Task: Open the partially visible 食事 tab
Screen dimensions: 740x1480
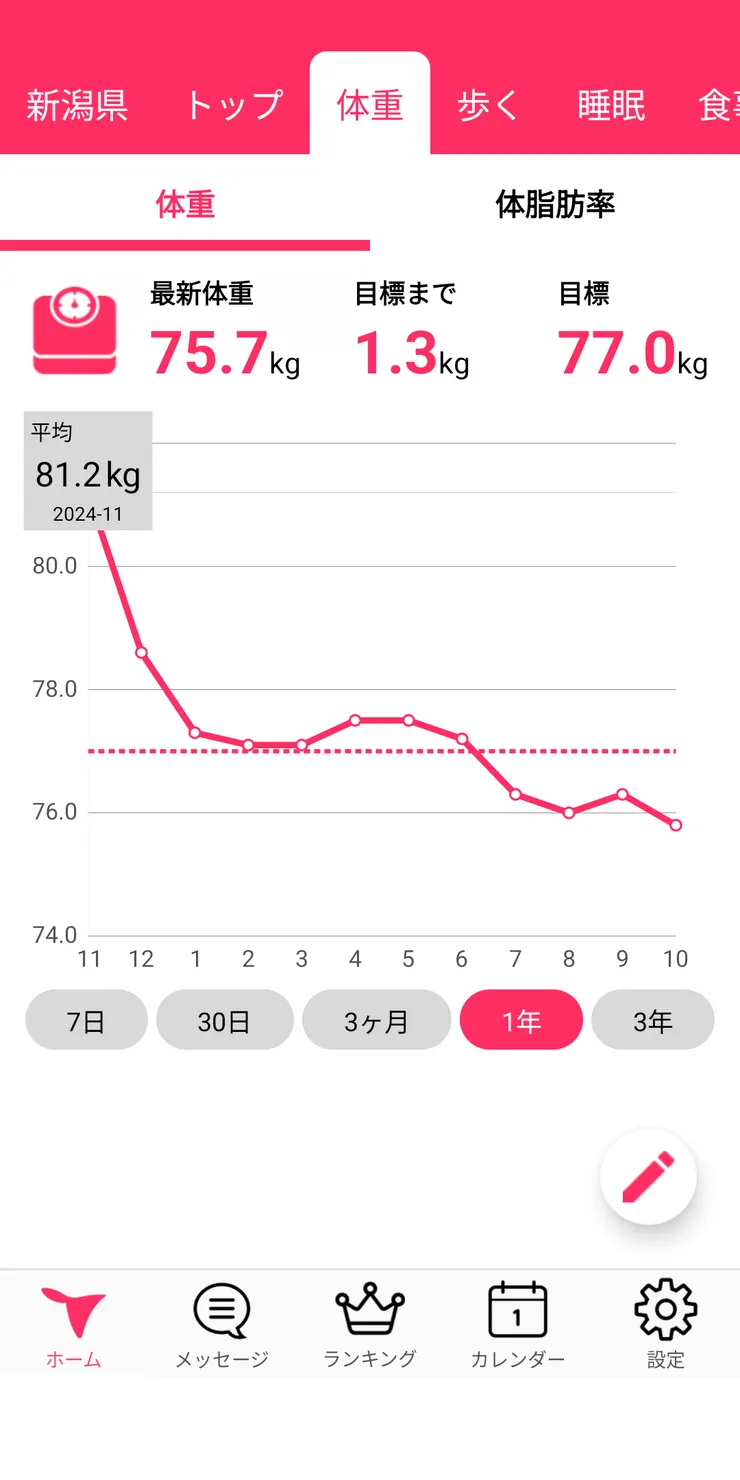Action: (x=720, y=105)
